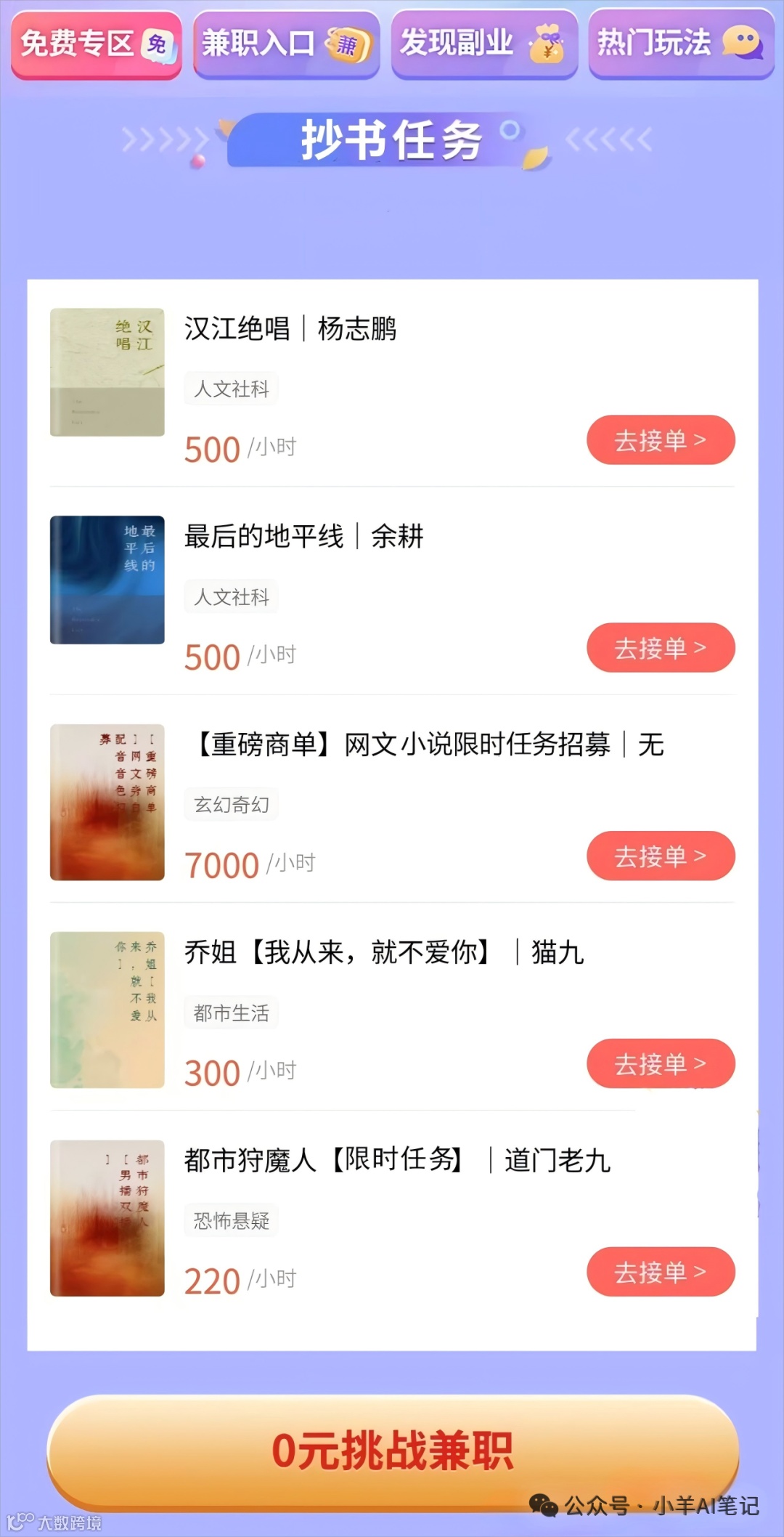Click the 都市生活 tag under 乔姐
The width and height of the screenshot is (784, 1537).
click(231, 1013)
